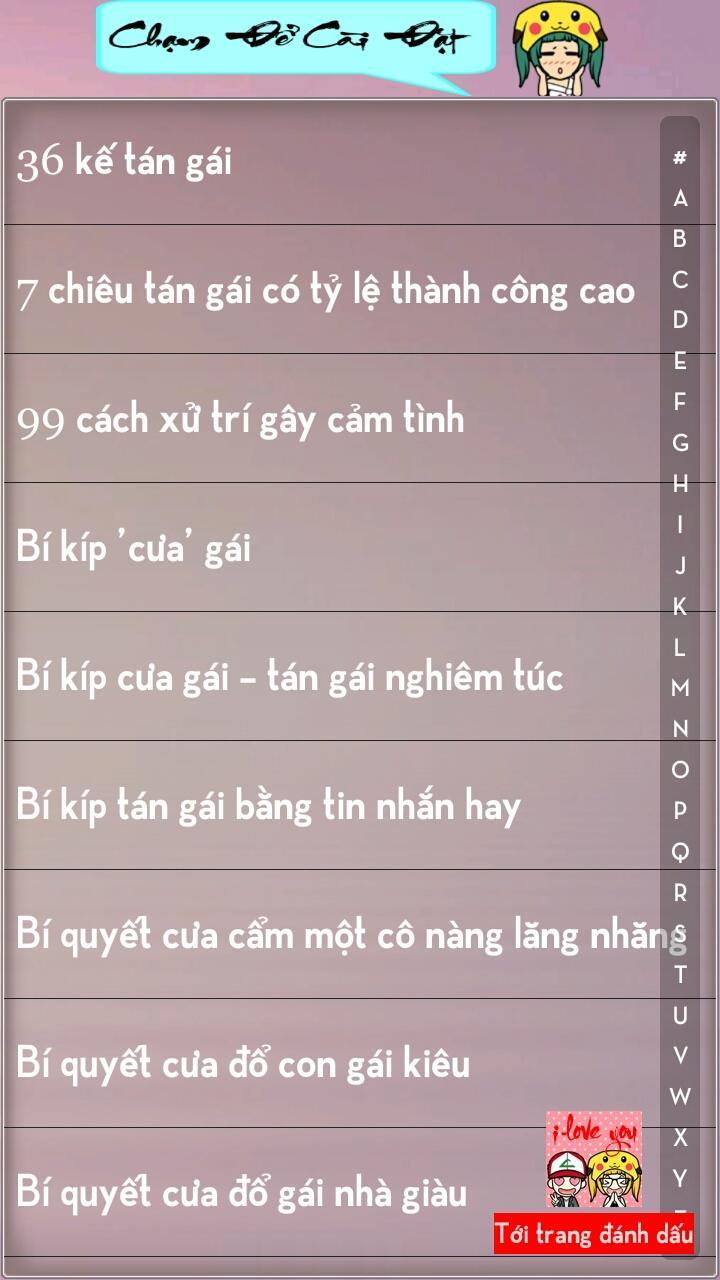The width and height of the screenshot is (720, 1280).
Task: Open 'Bí kíp cưa gái - tán gái nghiêm túc'
Action: [x=330, y=677]
